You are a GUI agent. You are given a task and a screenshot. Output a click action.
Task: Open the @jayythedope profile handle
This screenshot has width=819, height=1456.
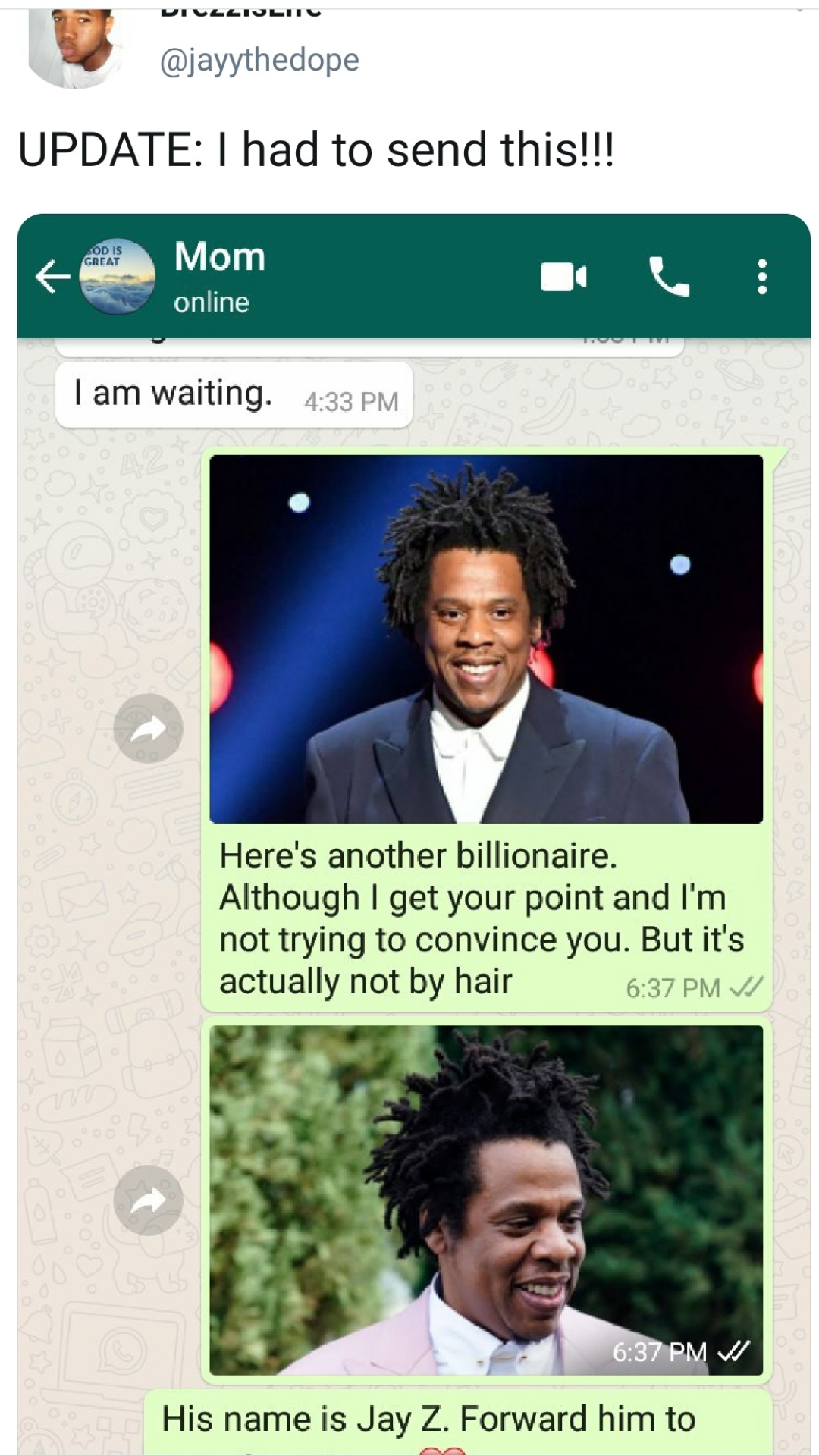click(259, 60)
